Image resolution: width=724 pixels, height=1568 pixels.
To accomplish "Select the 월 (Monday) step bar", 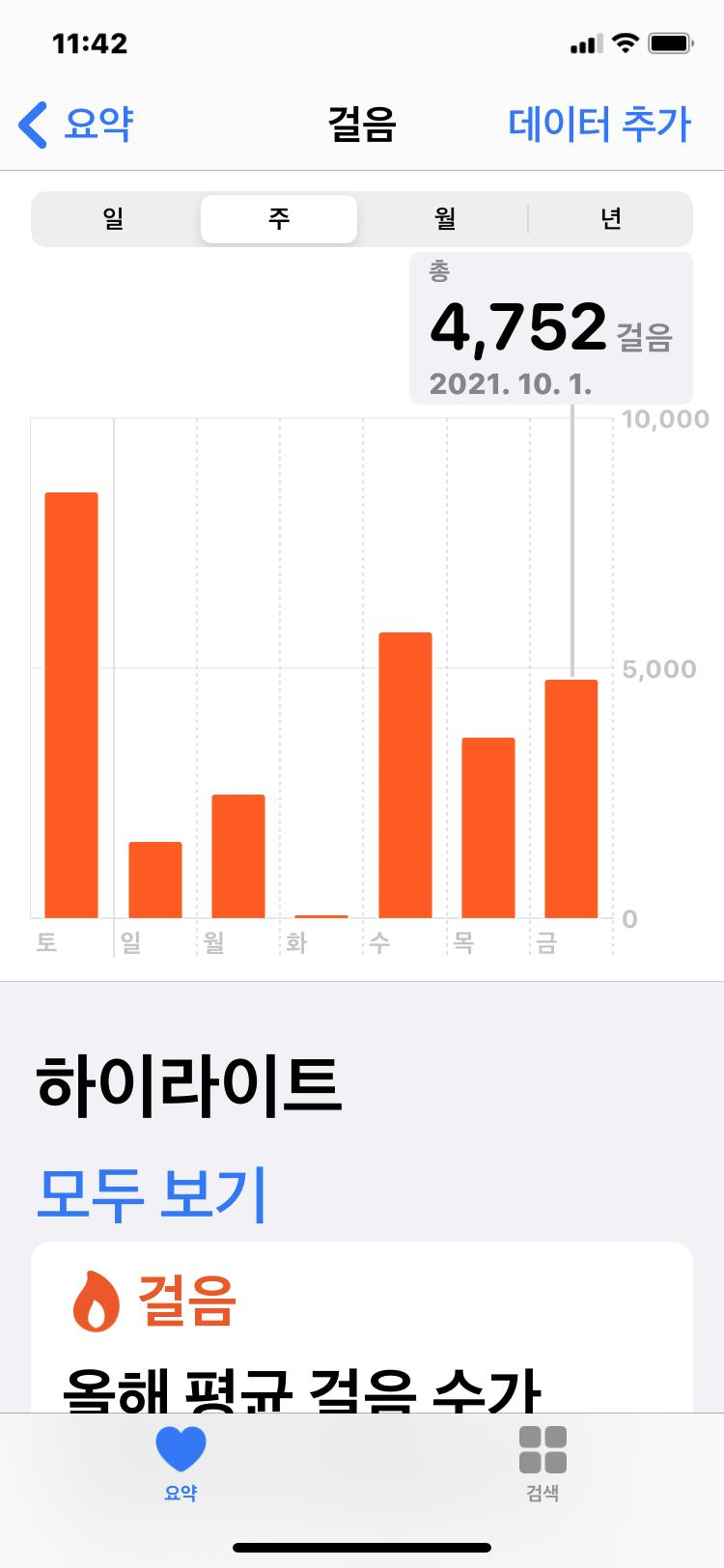I will (237, 855).
